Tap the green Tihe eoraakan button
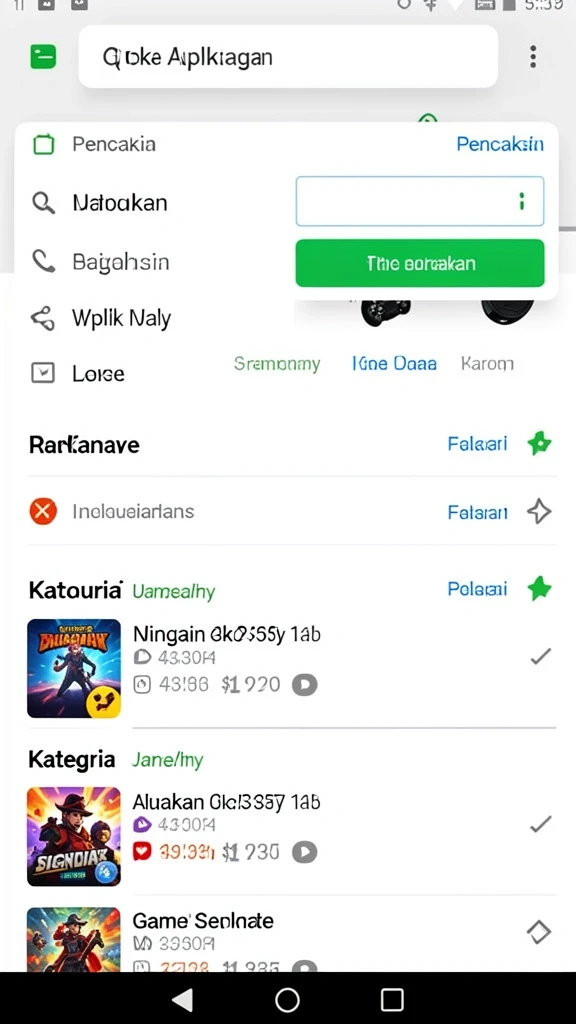Screen dimensions: 576x1024 click(x=419, y=263)
